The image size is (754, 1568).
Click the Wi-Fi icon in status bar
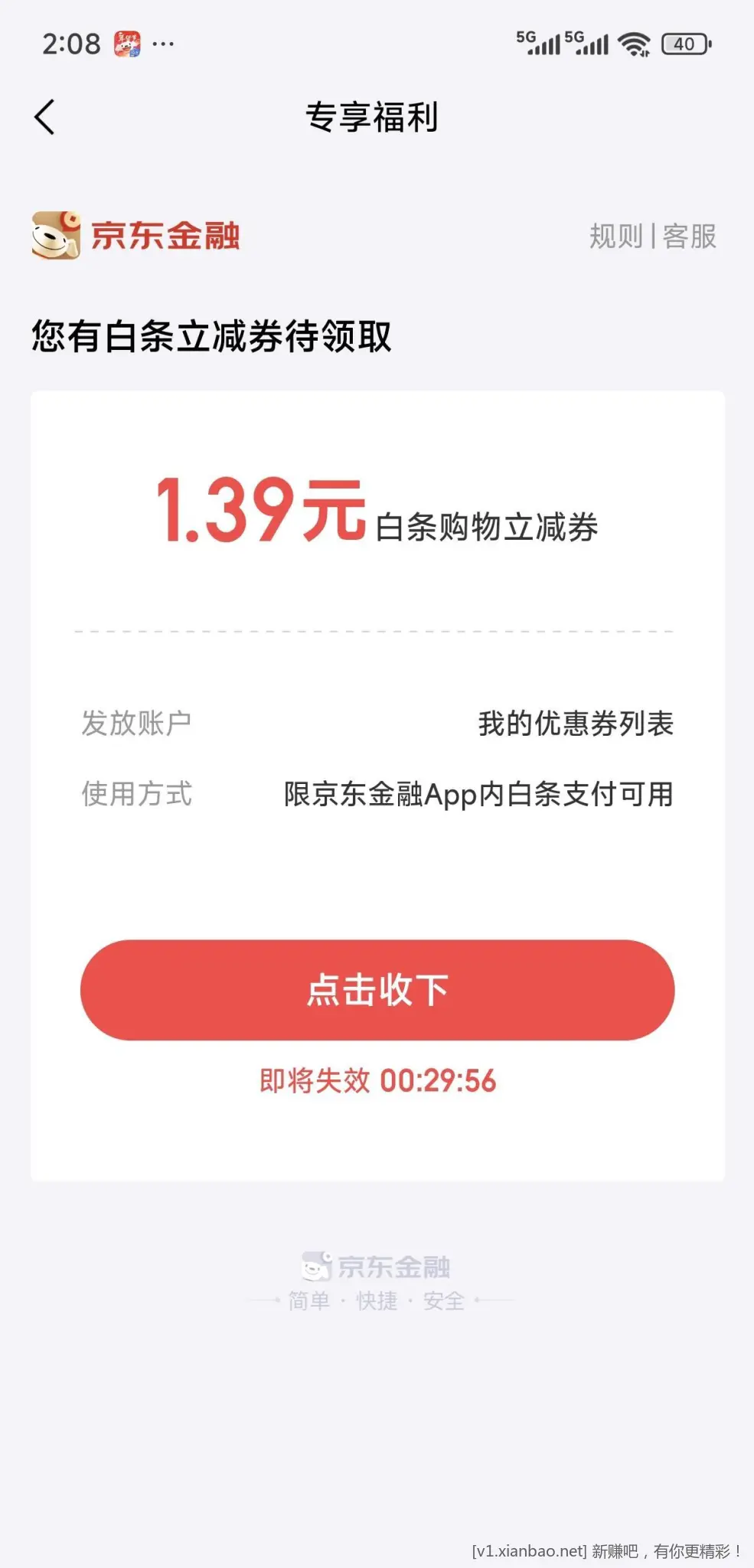pos(633,42)
